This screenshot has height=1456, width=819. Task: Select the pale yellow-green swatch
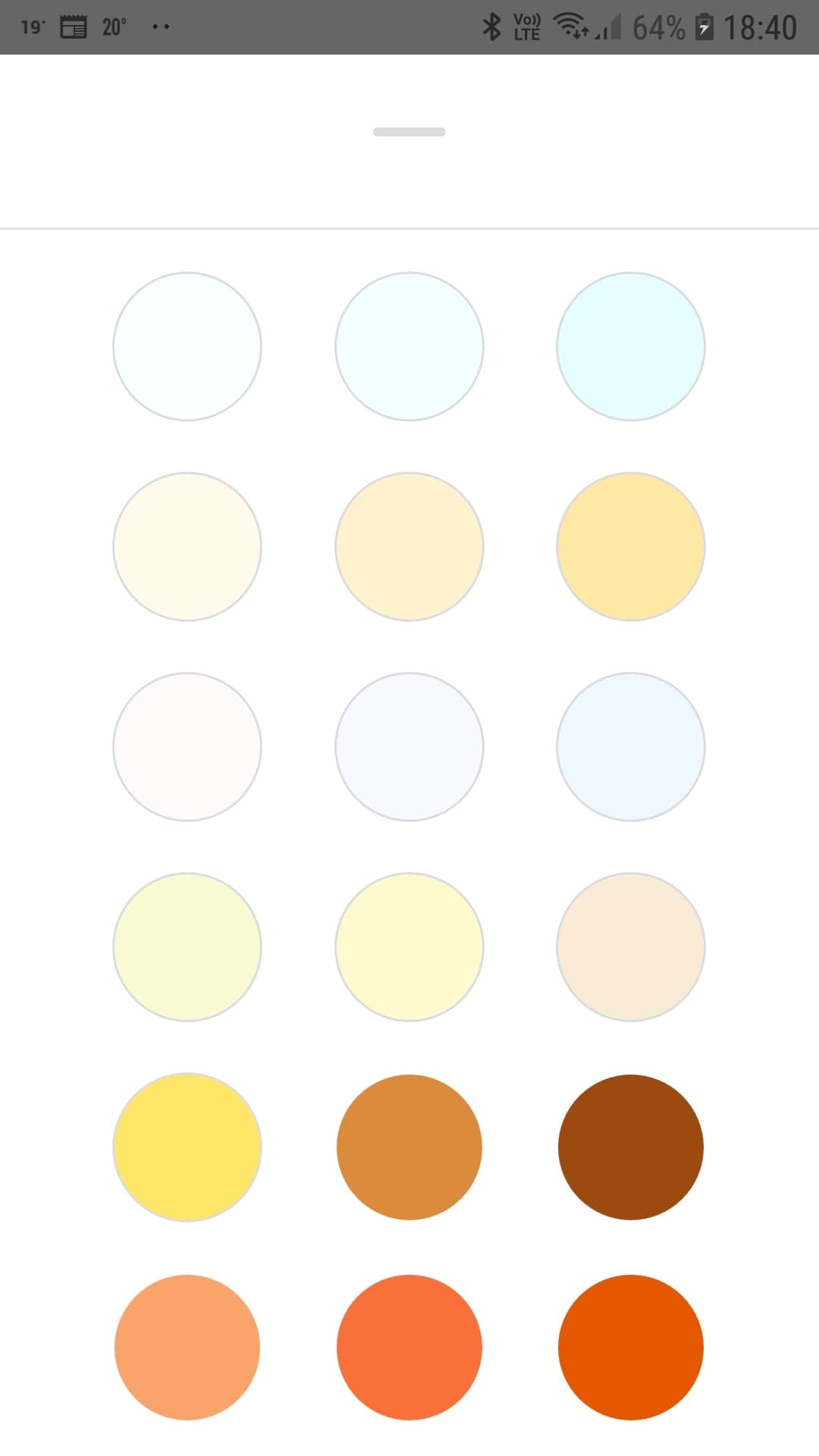click(187, 947)
